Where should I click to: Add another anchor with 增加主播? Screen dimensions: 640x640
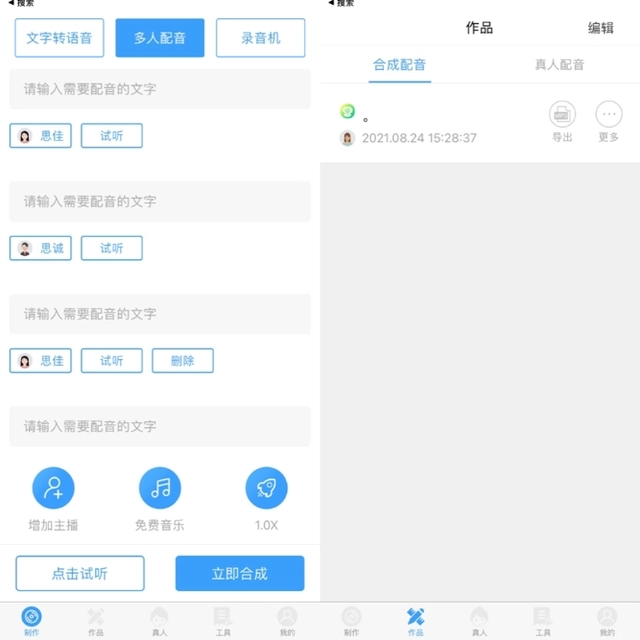[x=53, y=499]
